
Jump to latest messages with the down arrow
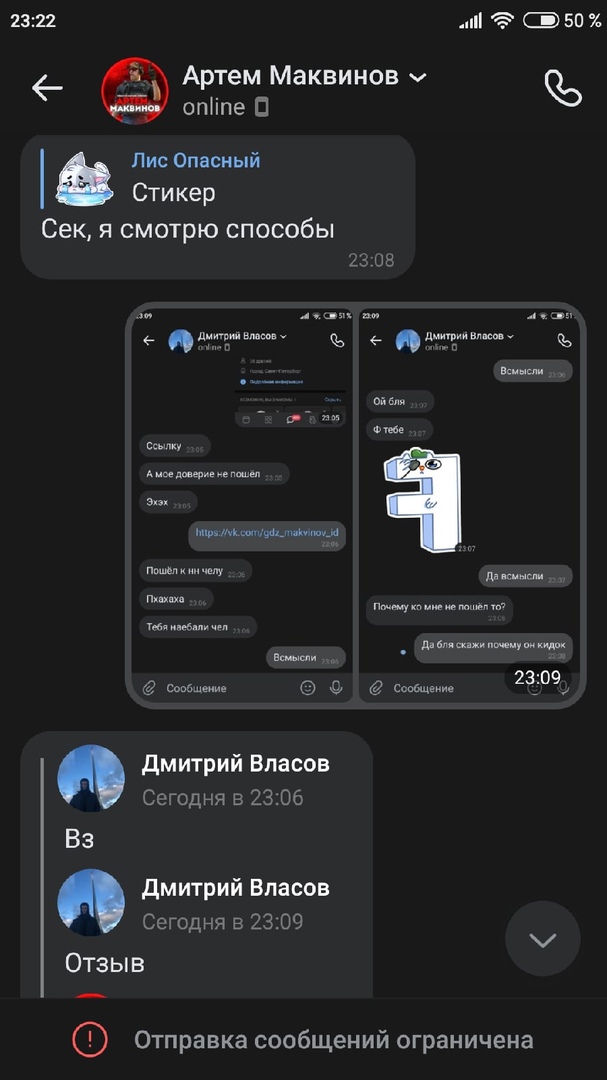pos(542,939)
